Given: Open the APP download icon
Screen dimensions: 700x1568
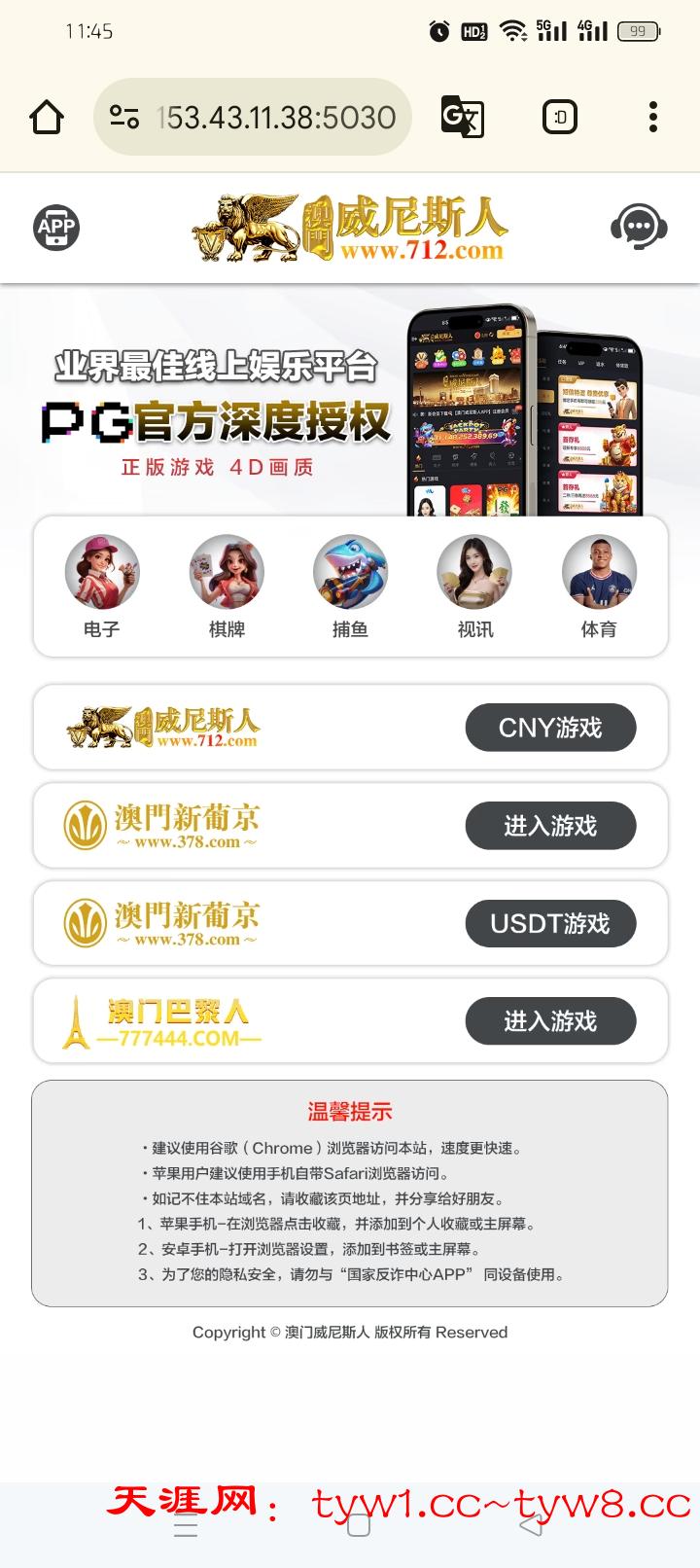Looking at the screenshot, I should coord(56,228).
